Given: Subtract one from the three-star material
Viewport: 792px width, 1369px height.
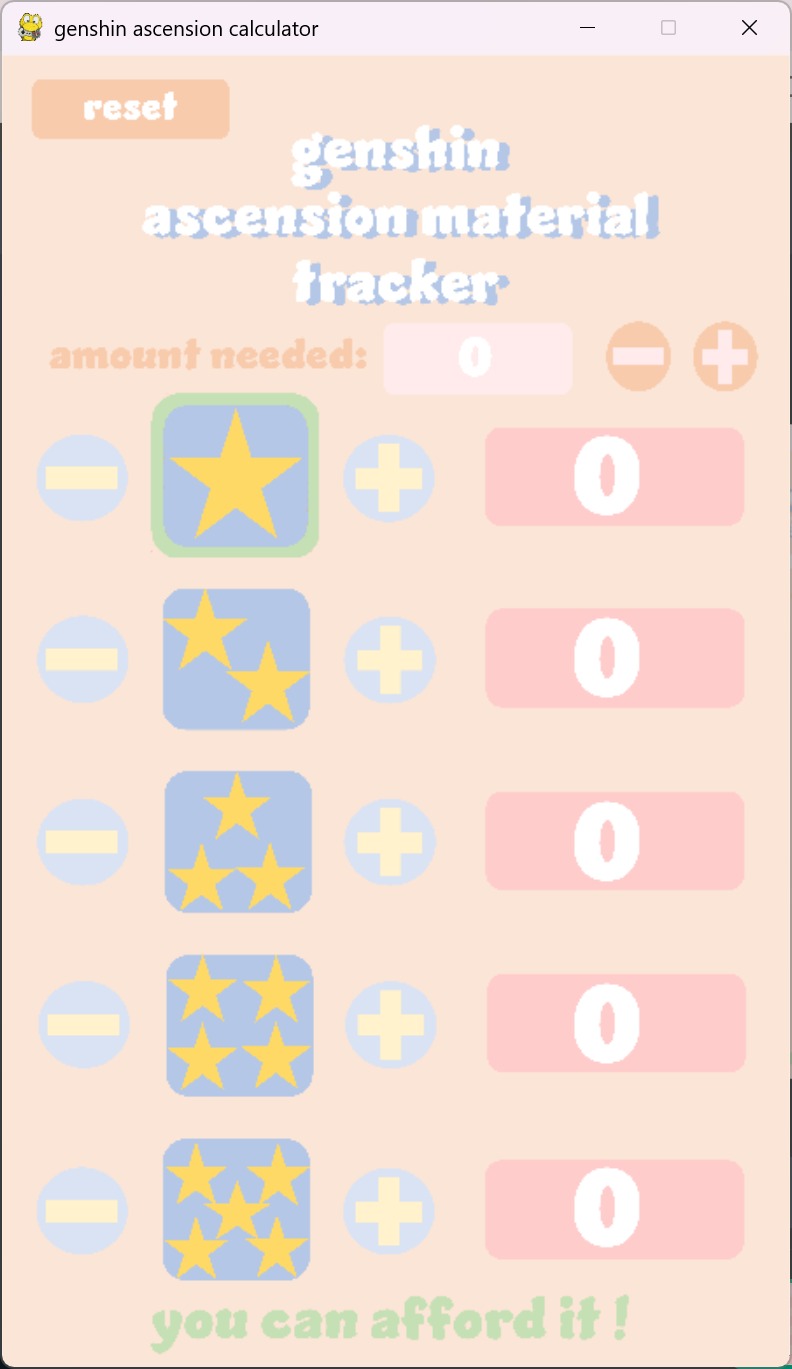Looking at the screenshot, I should point(83,841).
